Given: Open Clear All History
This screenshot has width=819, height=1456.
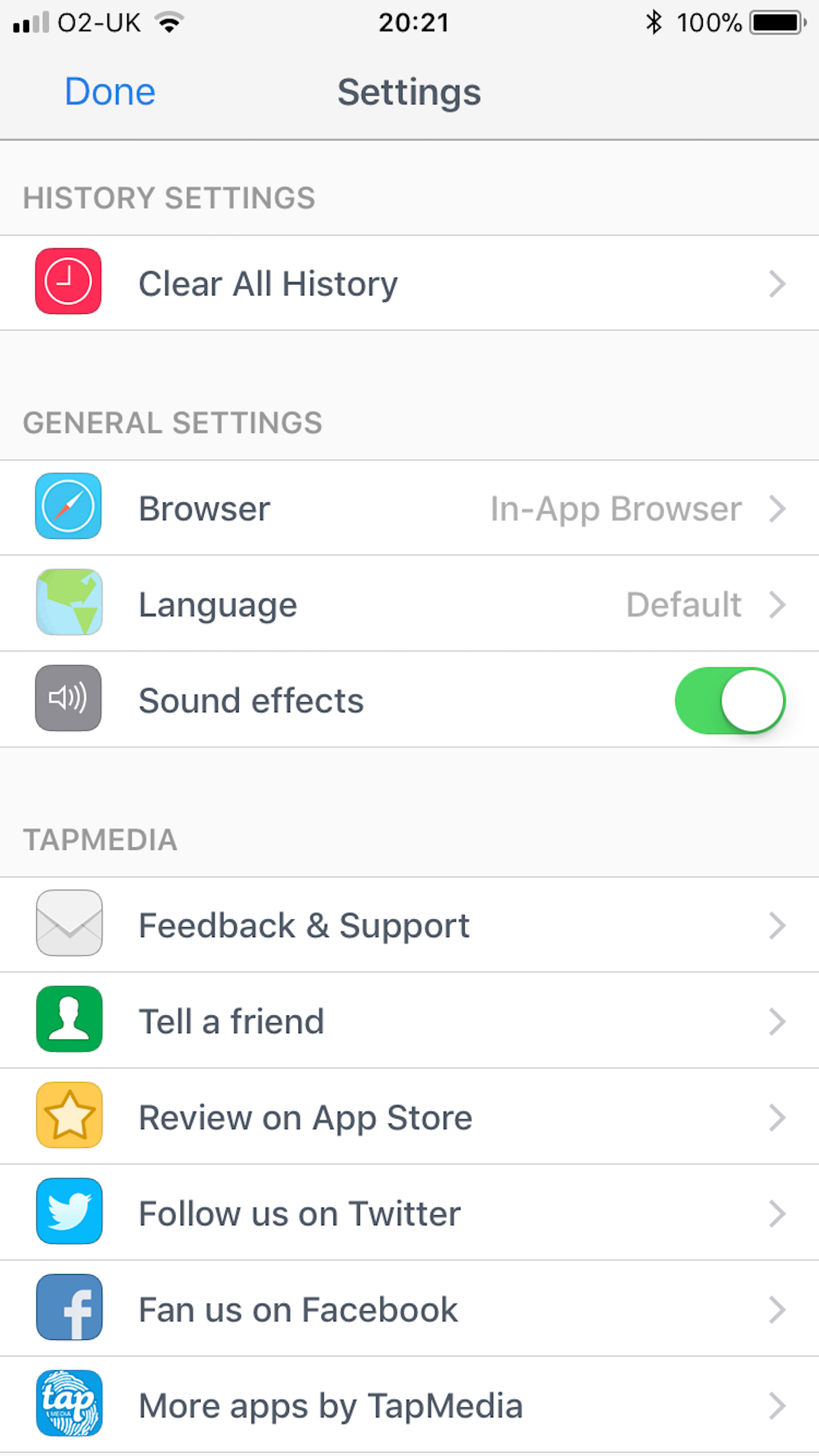Looking at the screenshot, I should coord(409,284).
